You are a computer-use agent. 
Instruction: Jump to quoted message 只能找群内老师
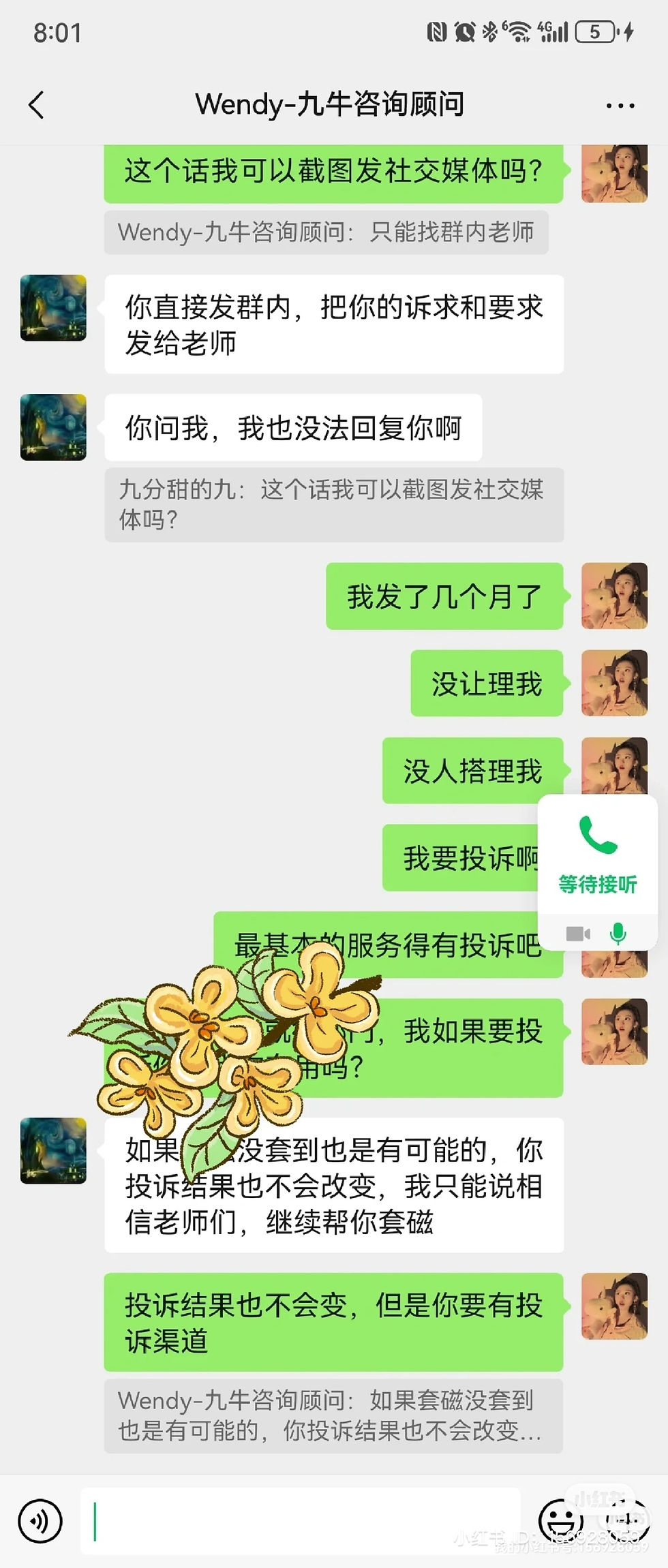coord(326,232)
